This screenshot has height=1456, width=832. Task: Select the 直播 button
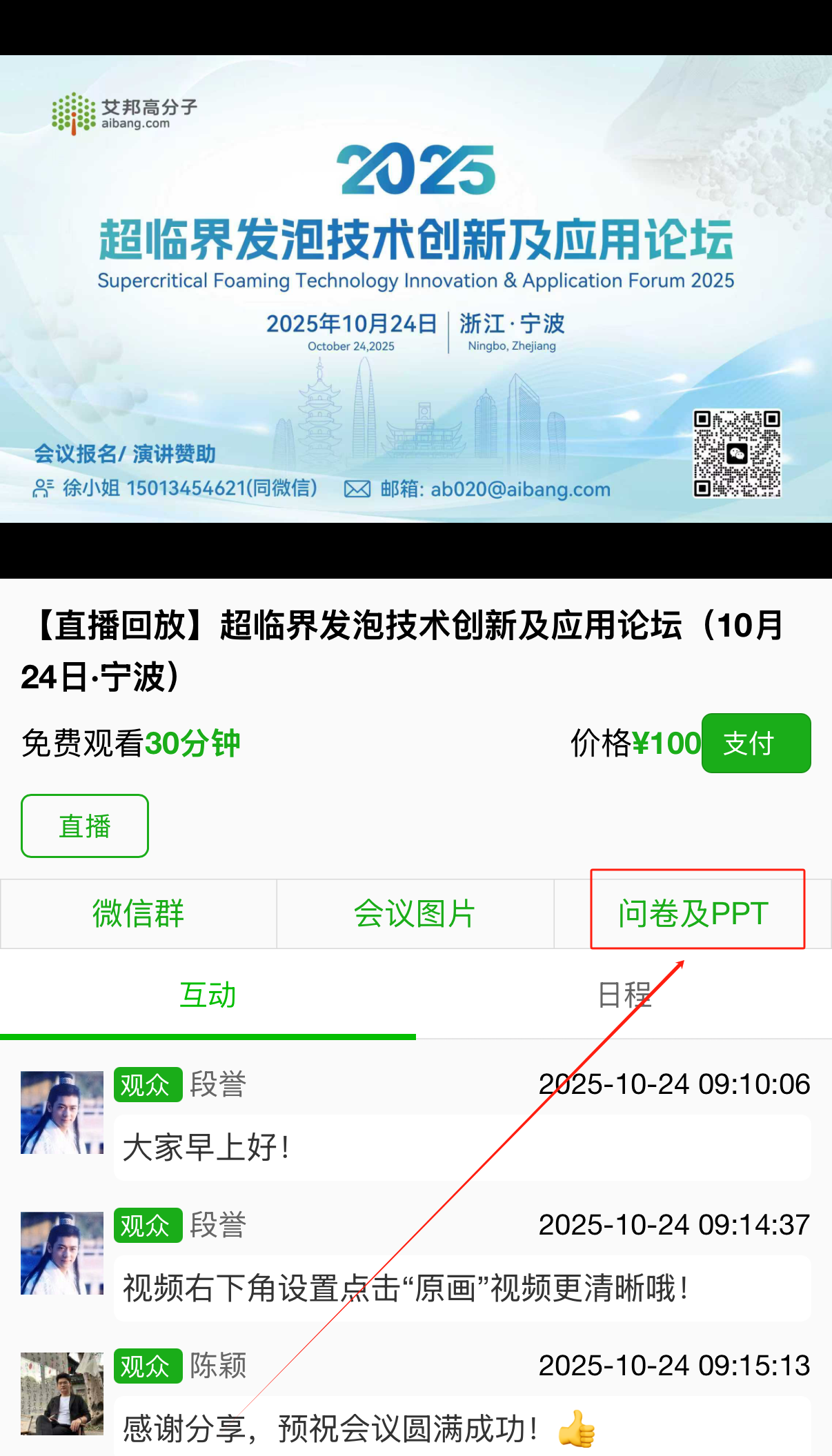pos(85,826)
